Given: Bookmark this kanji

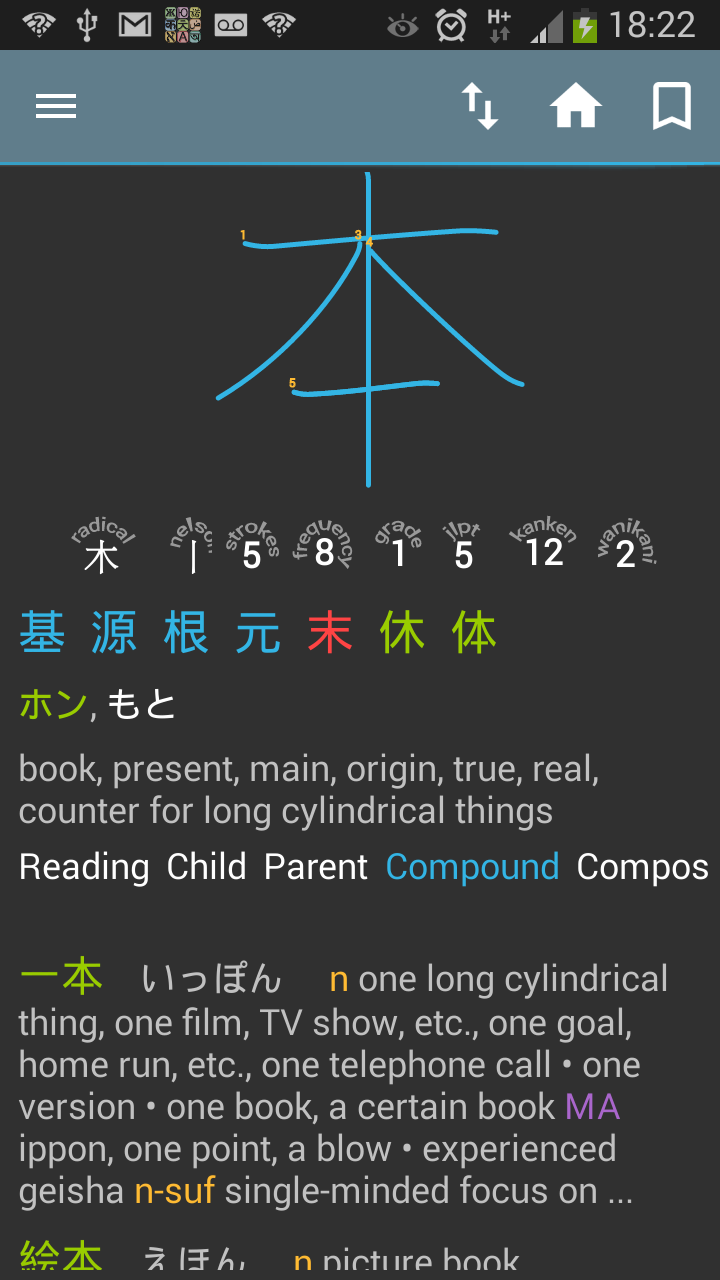Looking at the screenshot, I should 672,106.
